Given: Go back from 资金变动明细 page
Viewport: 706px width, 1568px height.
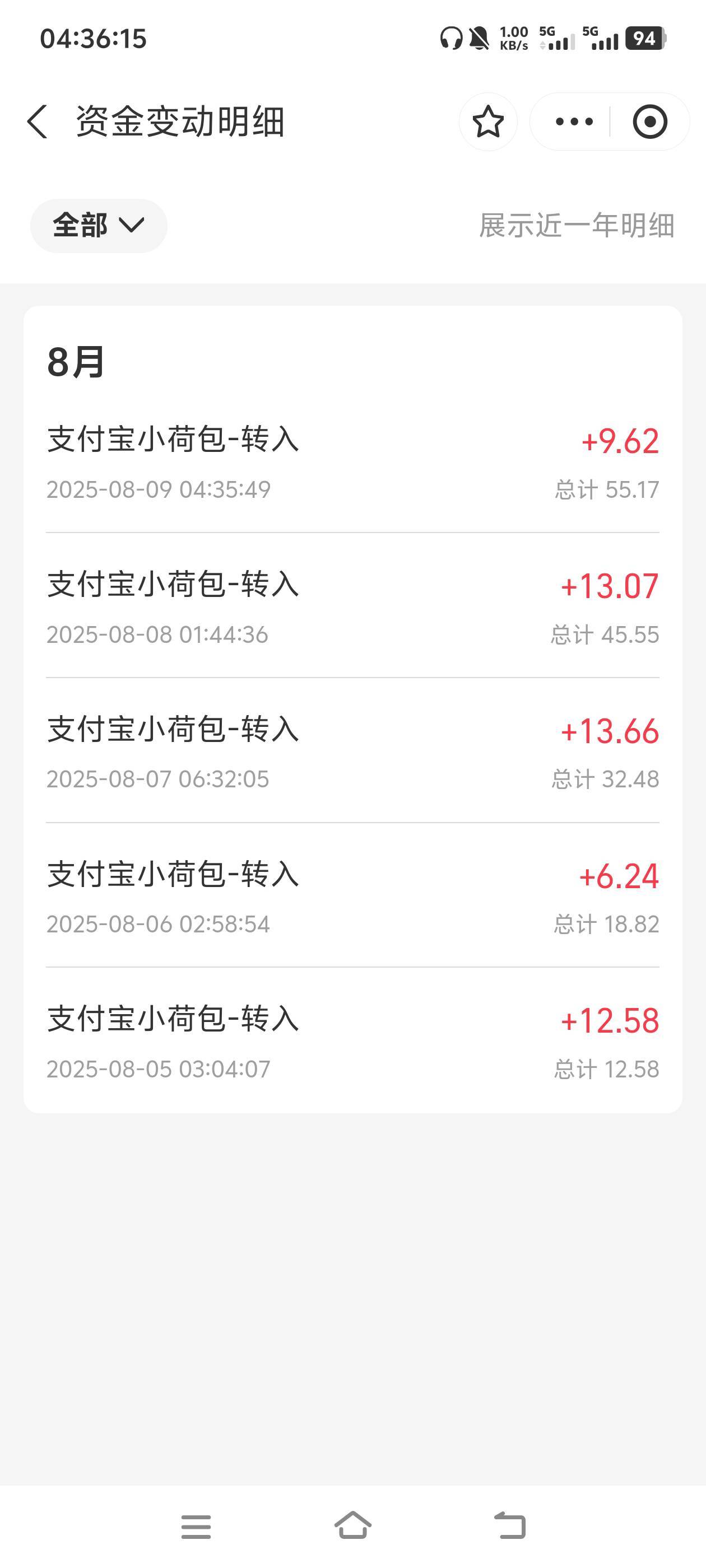Looking at the screenshot, I should click(x=37, y=122).
